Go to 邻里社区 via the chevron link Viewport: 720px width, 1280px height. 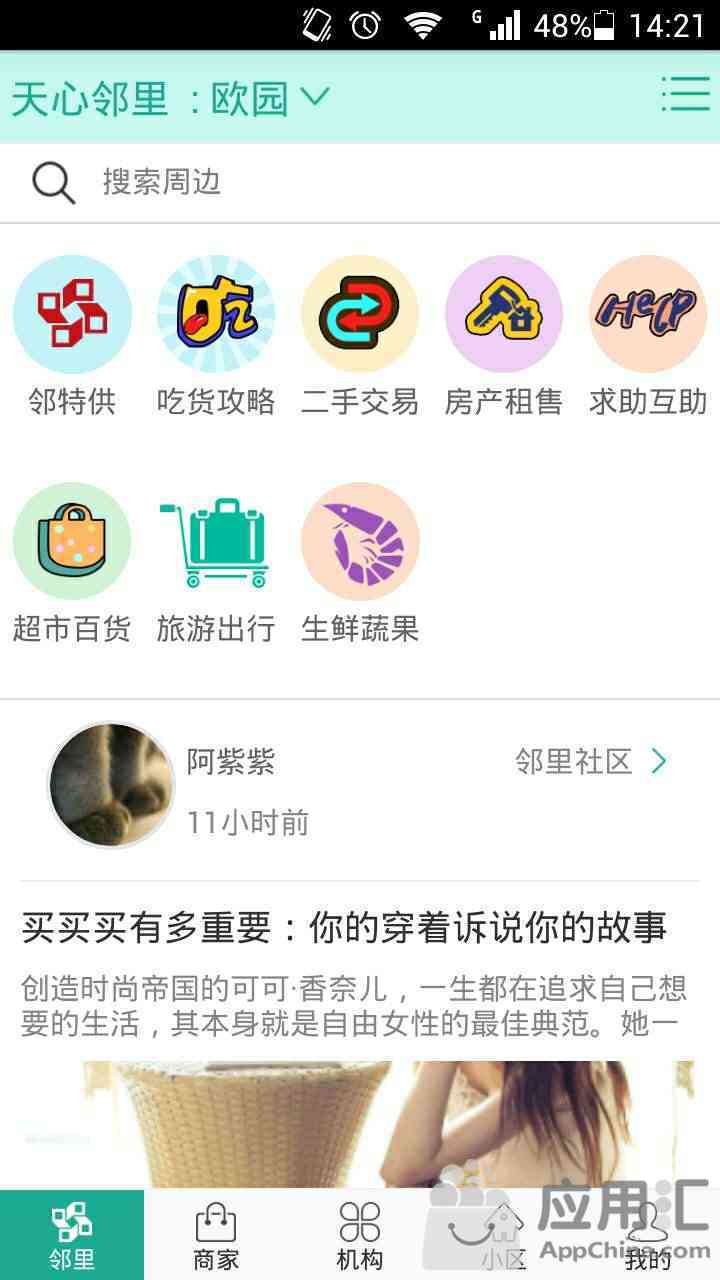point(592,762)
